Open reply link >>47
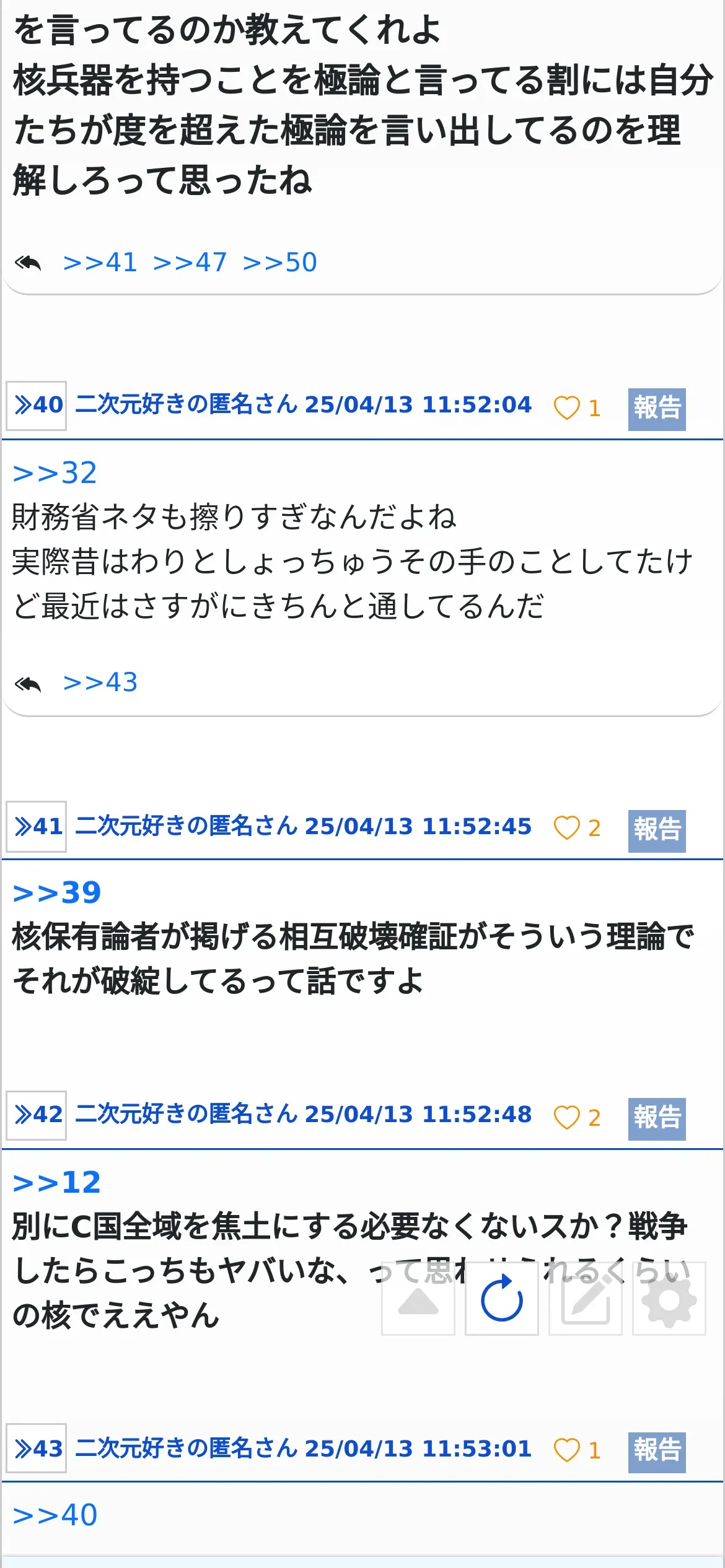Image resolution: width=725 pixels, height=1568 pixels. tap(190, 263)
